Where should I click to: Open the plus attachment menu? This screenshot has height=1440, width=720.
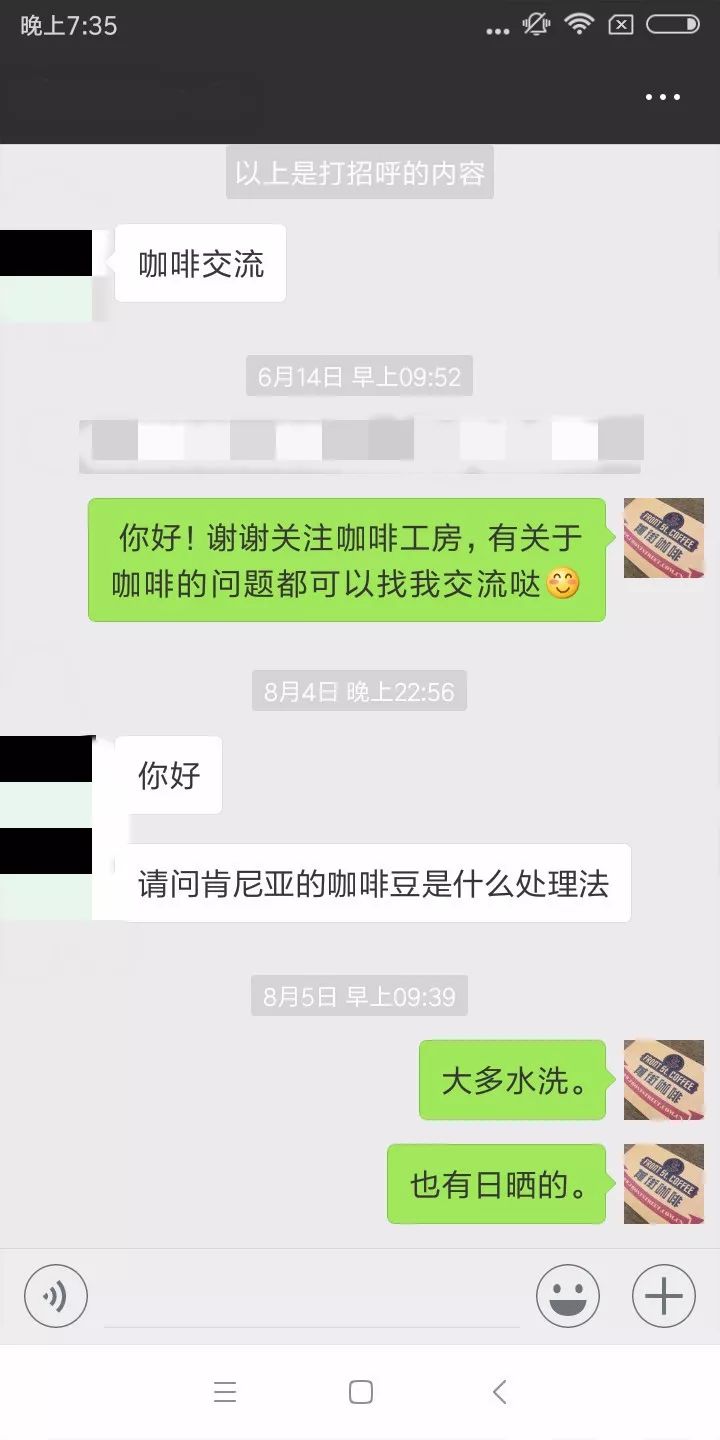(x=663, y=1296)
